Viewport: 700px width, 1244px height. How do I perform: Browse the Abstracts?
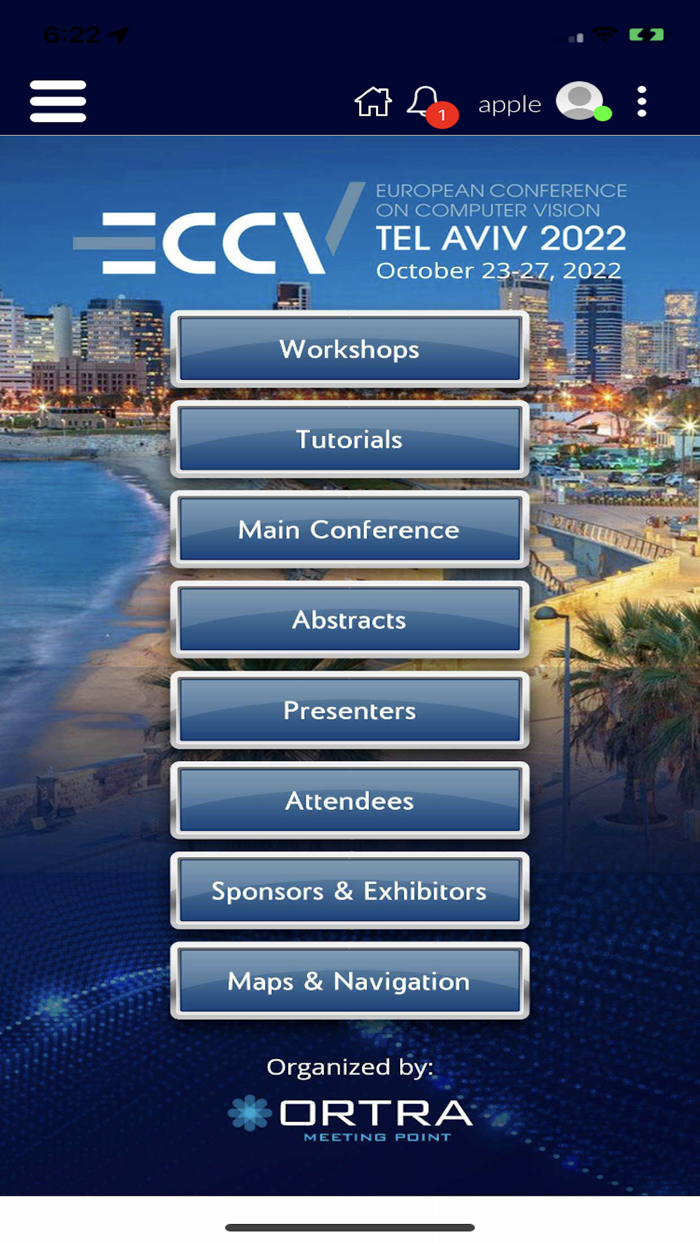pyautogui.click(x=349, y=620)
